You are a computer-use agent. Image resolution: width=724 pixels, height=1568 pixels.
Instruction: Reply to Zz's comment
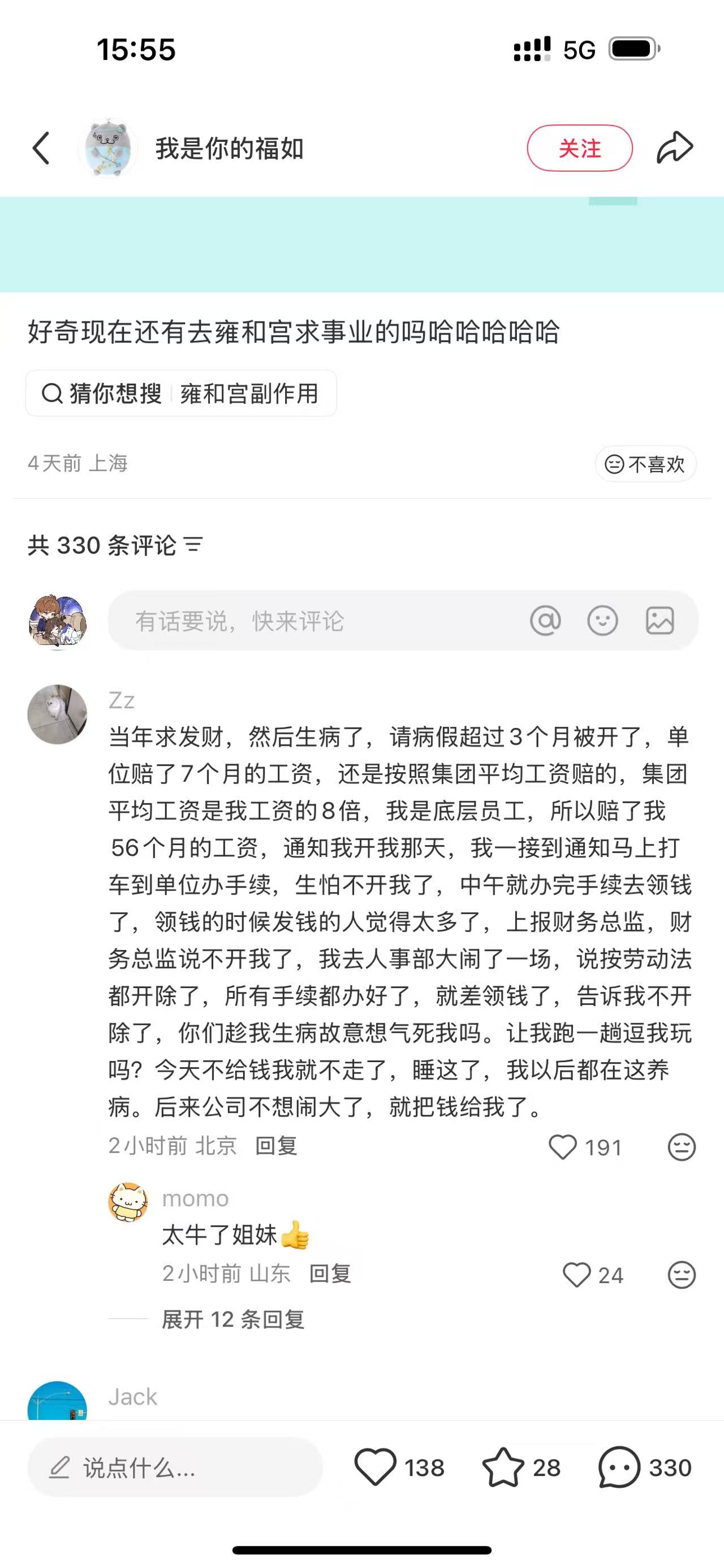[276, 1146]
